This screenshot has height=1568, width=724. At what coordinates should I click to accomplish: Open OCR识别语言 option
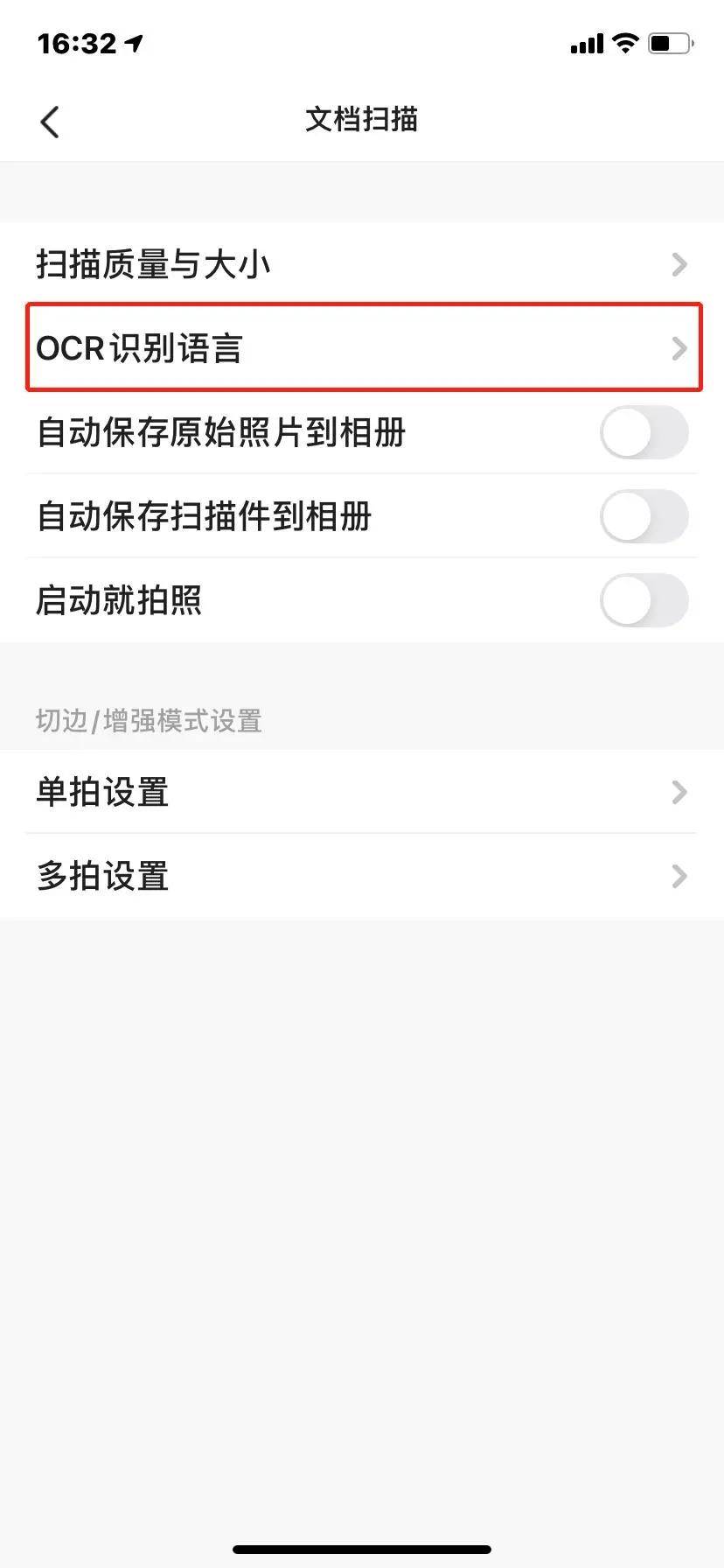[x=362, y=348]
